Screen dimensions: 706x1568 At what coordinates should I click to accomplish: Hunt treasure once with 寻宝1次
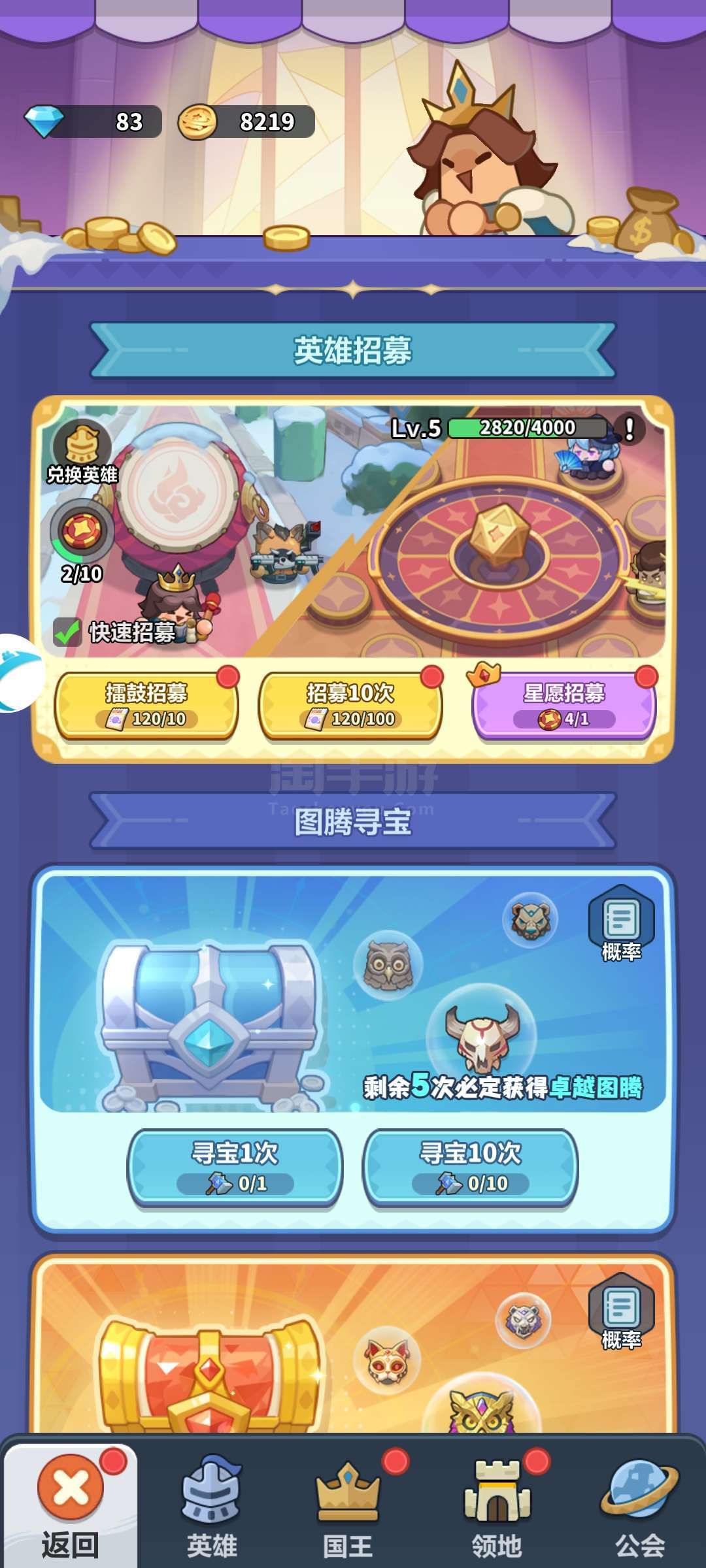235,1167
